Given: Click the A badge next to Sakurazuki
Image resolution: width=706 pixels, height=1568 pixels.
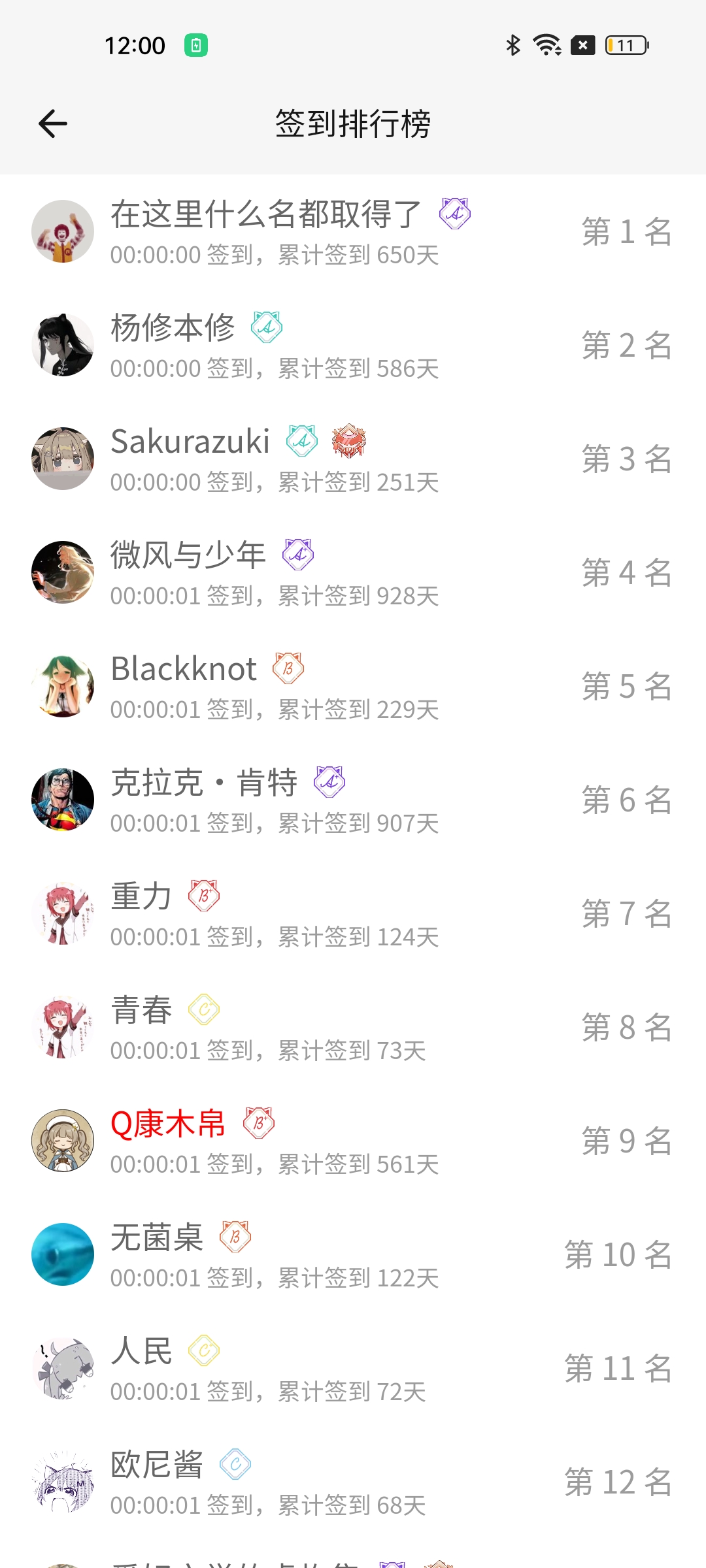Looking at the screenshot, I should coord(301,442).
